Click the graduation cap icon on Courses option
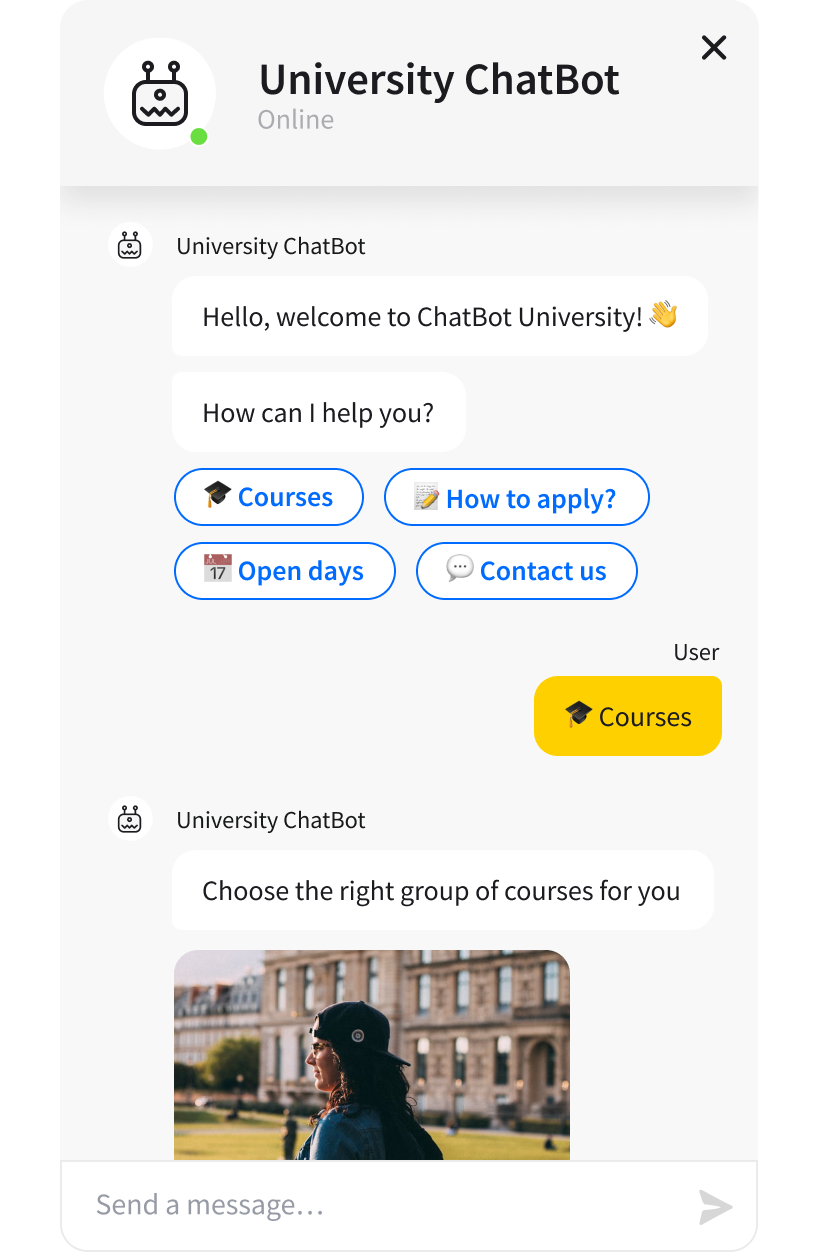 point(218,496)
